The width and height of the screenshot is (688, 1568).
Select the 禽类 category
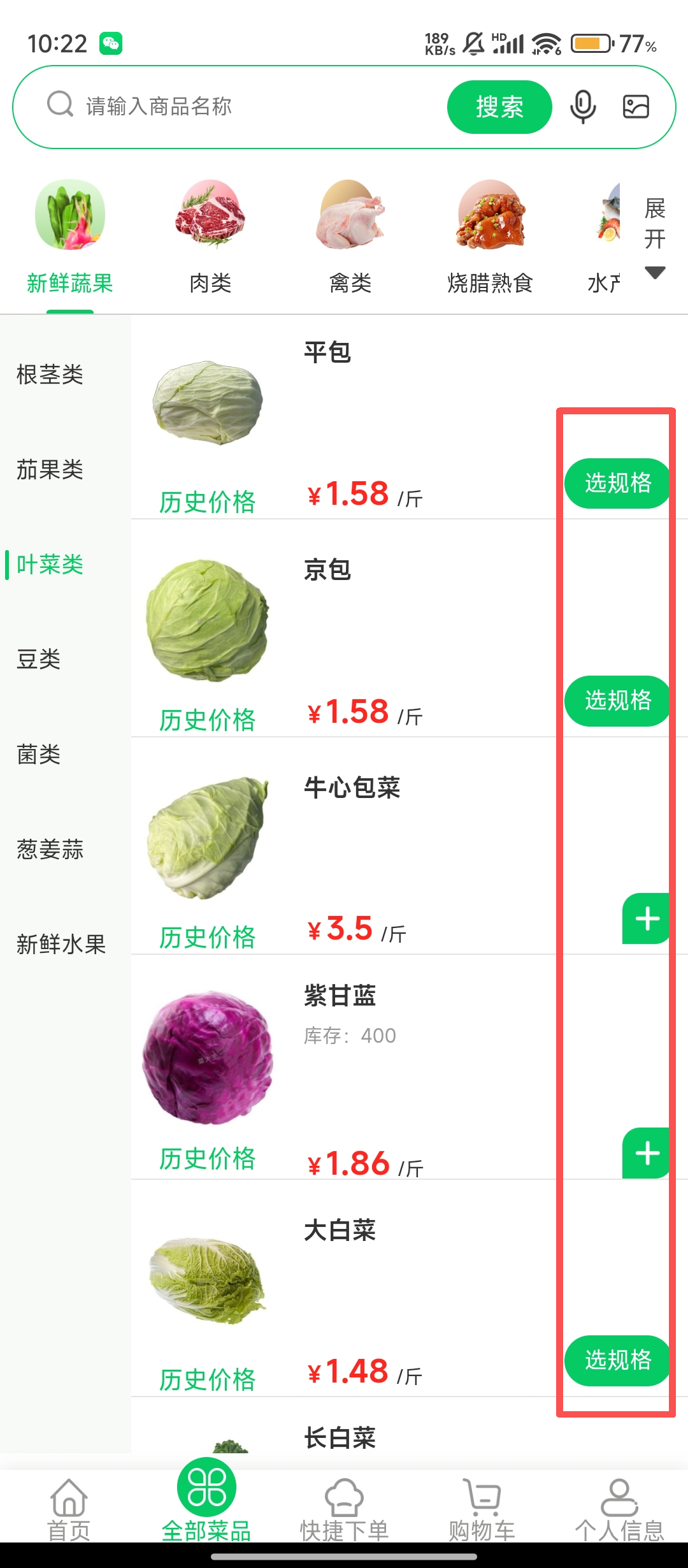click(350, 236)
